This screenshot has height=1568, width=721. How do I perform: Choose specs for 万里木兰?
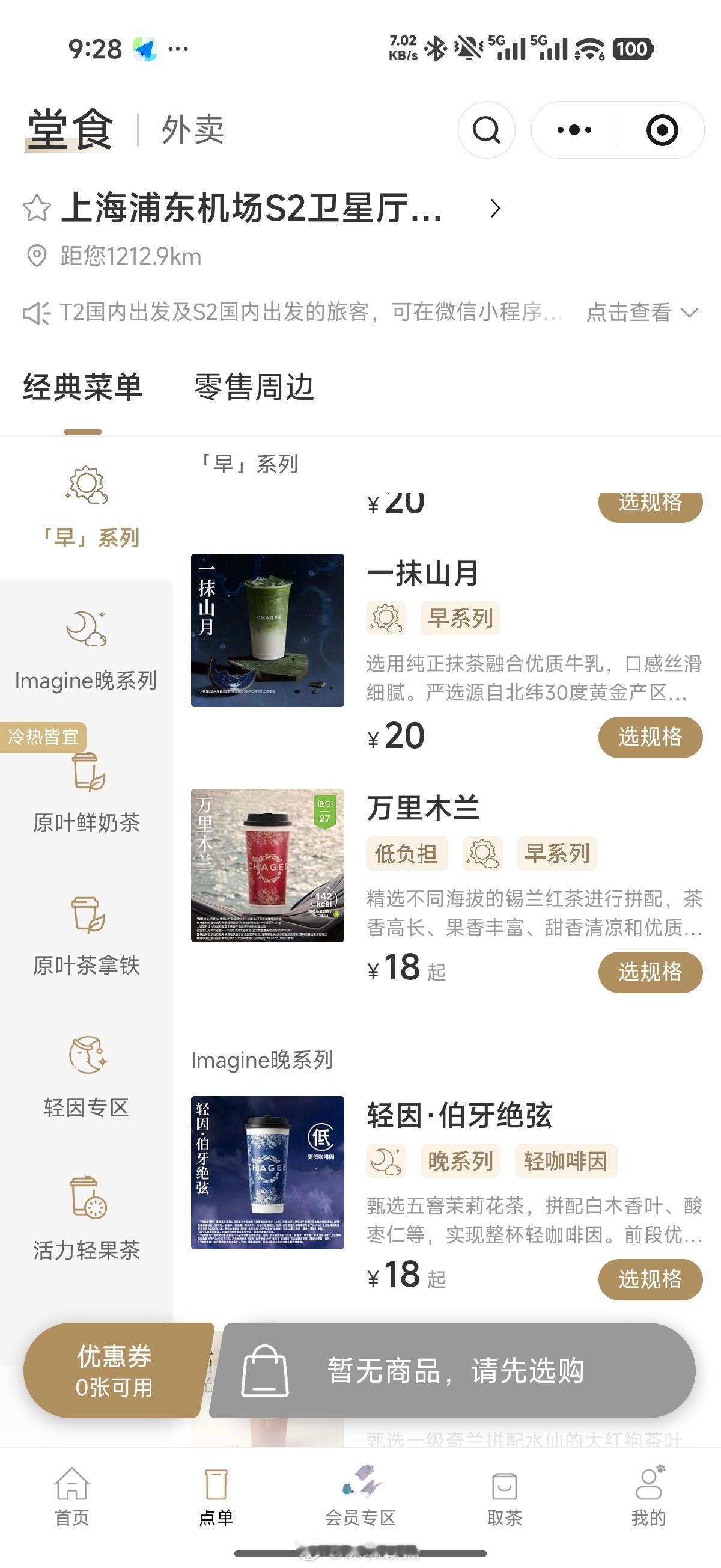(650, 972)
